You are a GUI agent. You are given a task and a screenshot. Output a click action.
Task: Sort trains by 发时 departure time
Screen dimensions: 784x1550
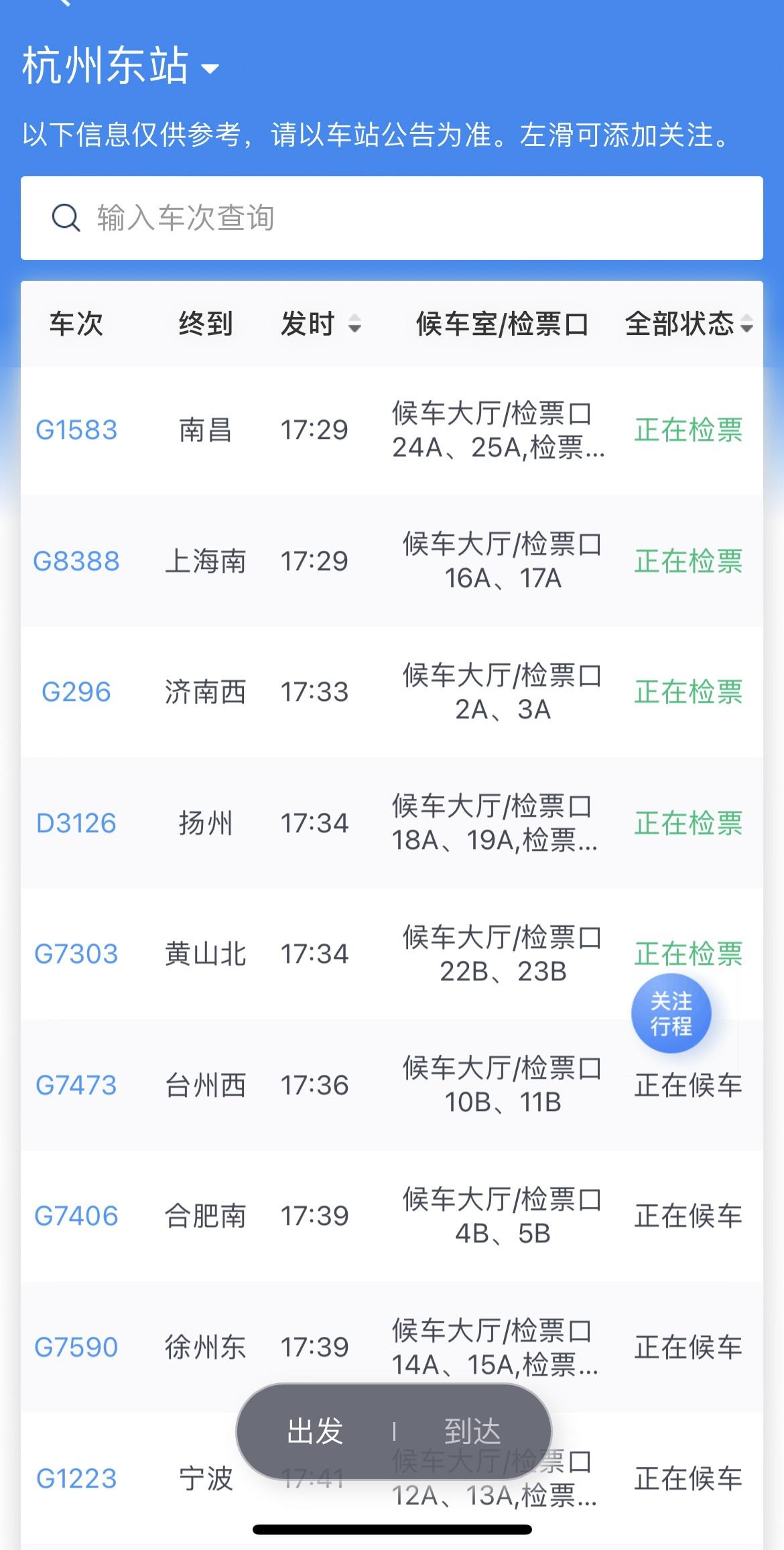pos(320,324)
